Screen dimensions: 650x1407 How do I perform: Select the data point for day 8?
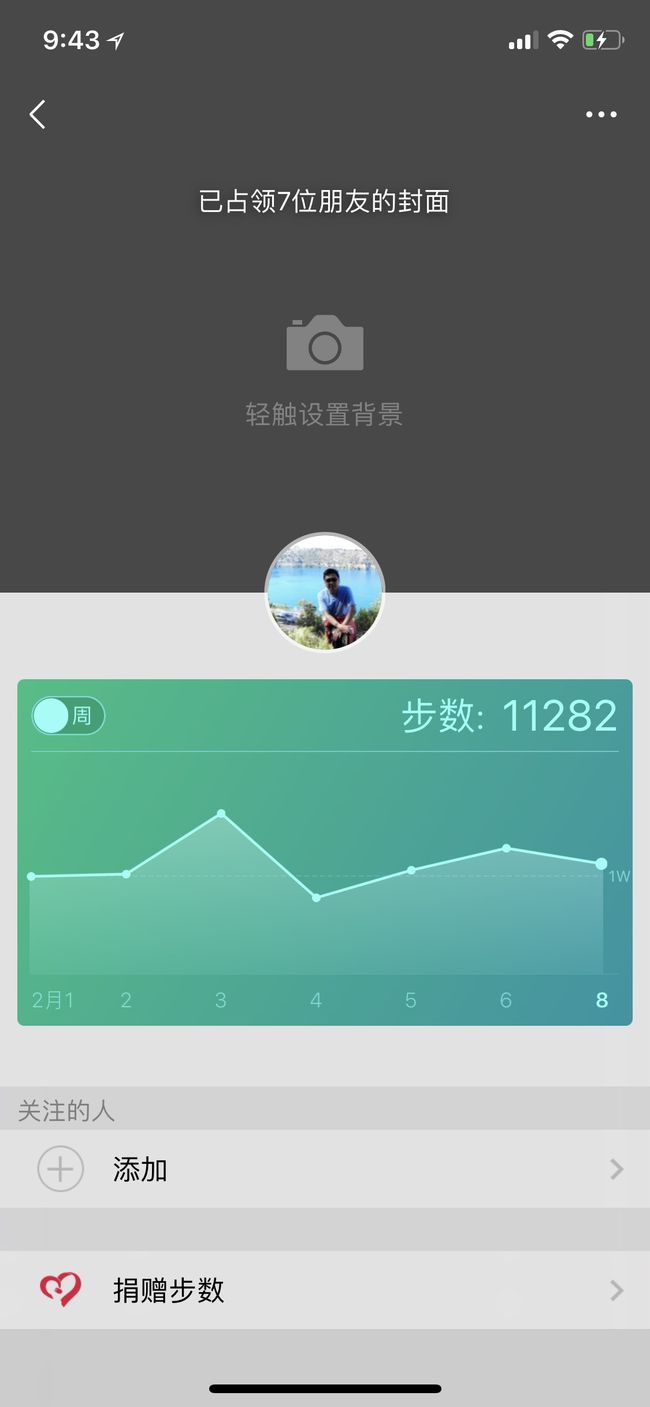point(601,863)
